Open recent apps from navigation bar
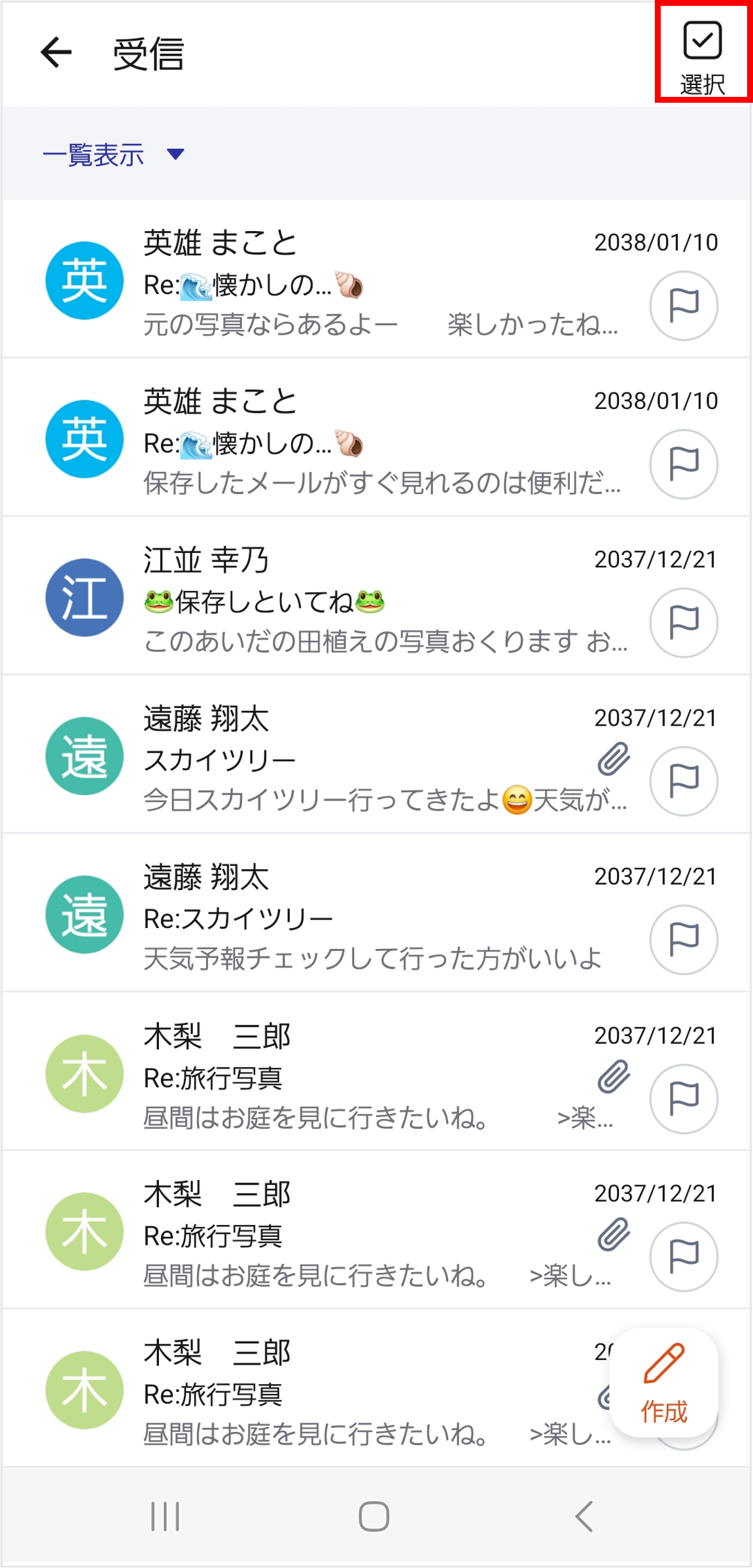Screen dimensions: 753x1568 coord(165,1516)
